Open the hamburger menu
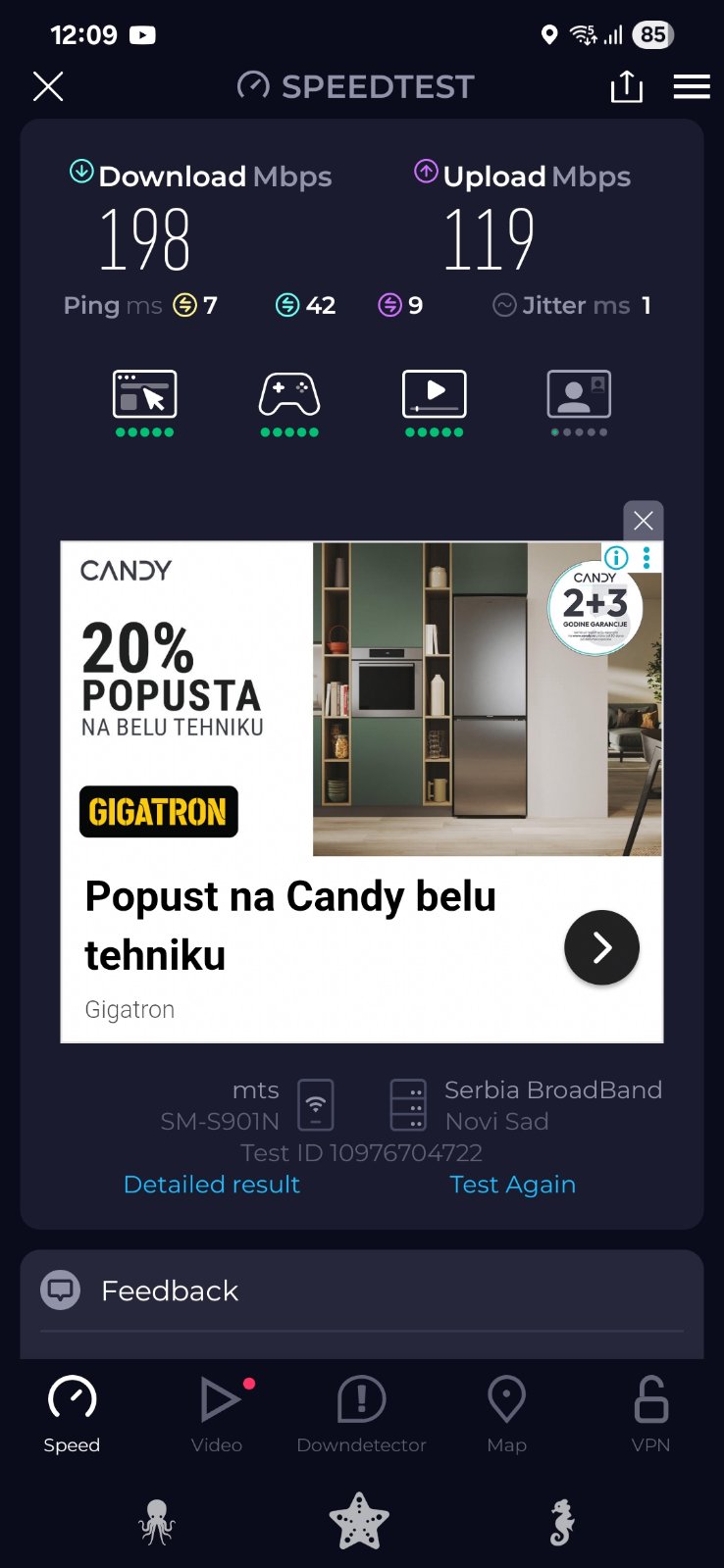The image size is (724, 1568). tap(692, 87)
